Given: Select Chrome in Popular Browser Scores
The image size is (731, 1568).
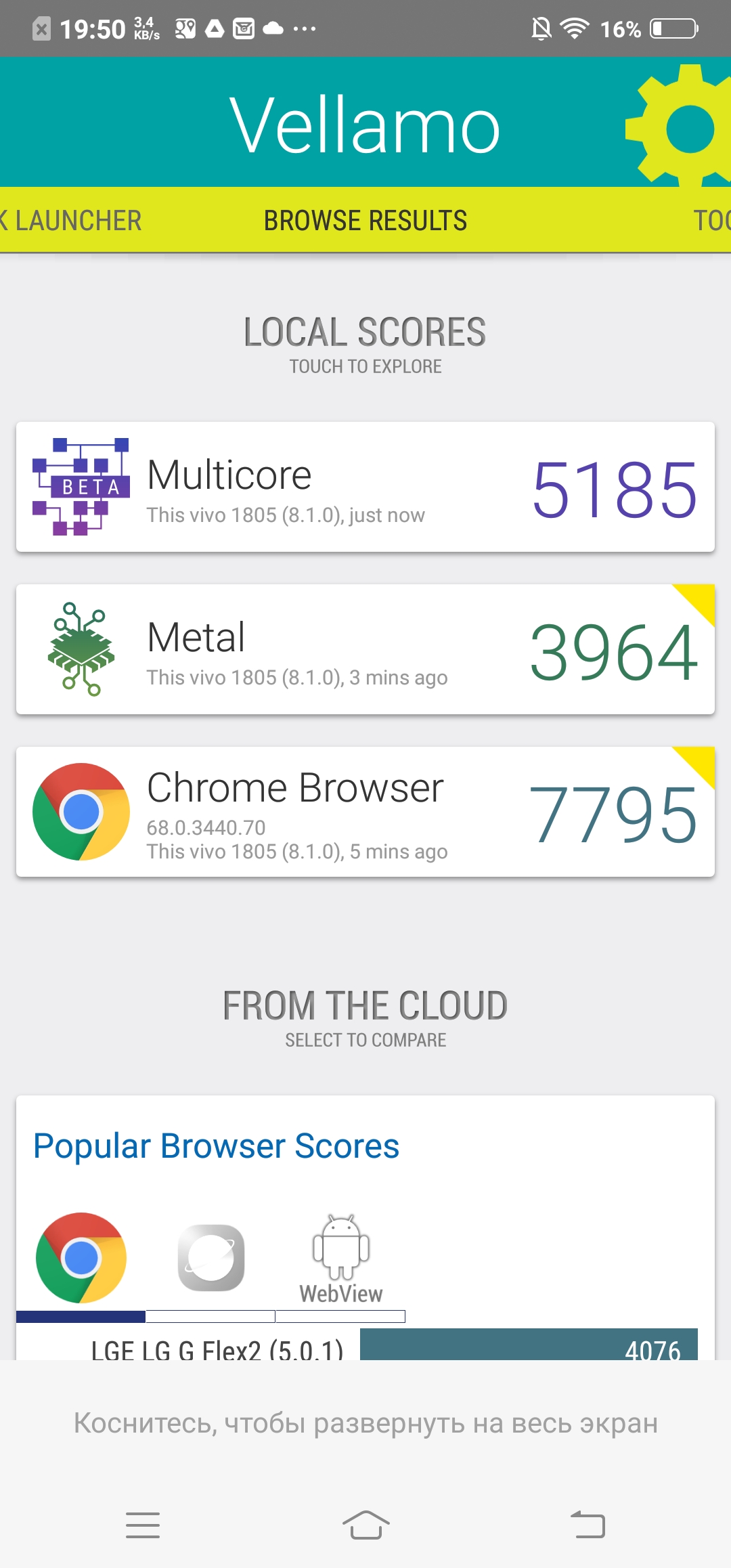Looking at the screenshot, I should [81, 1258].
